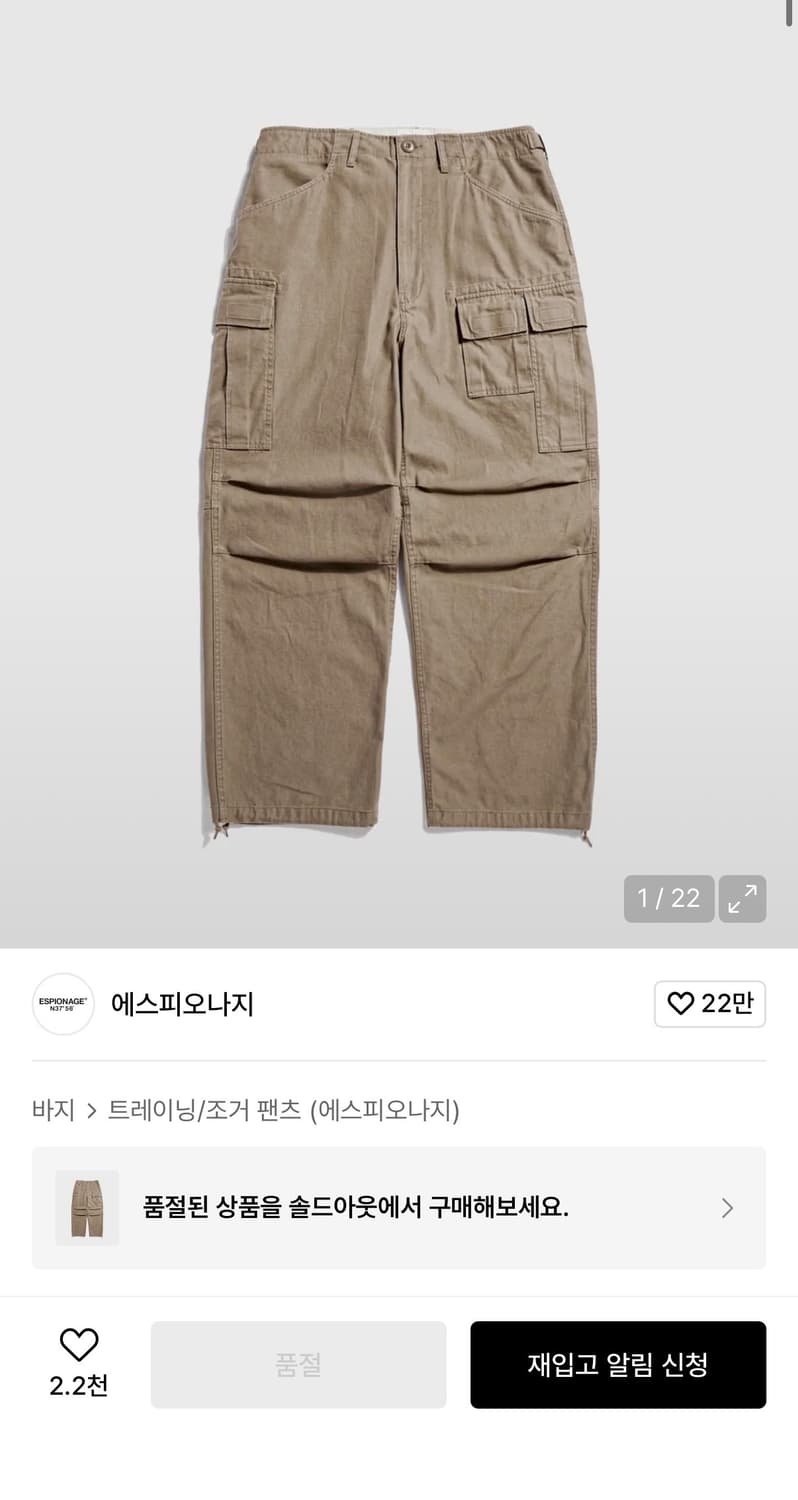
Task: Tap the 재입고 알림 신청 button
Action: click(618, 1364)
